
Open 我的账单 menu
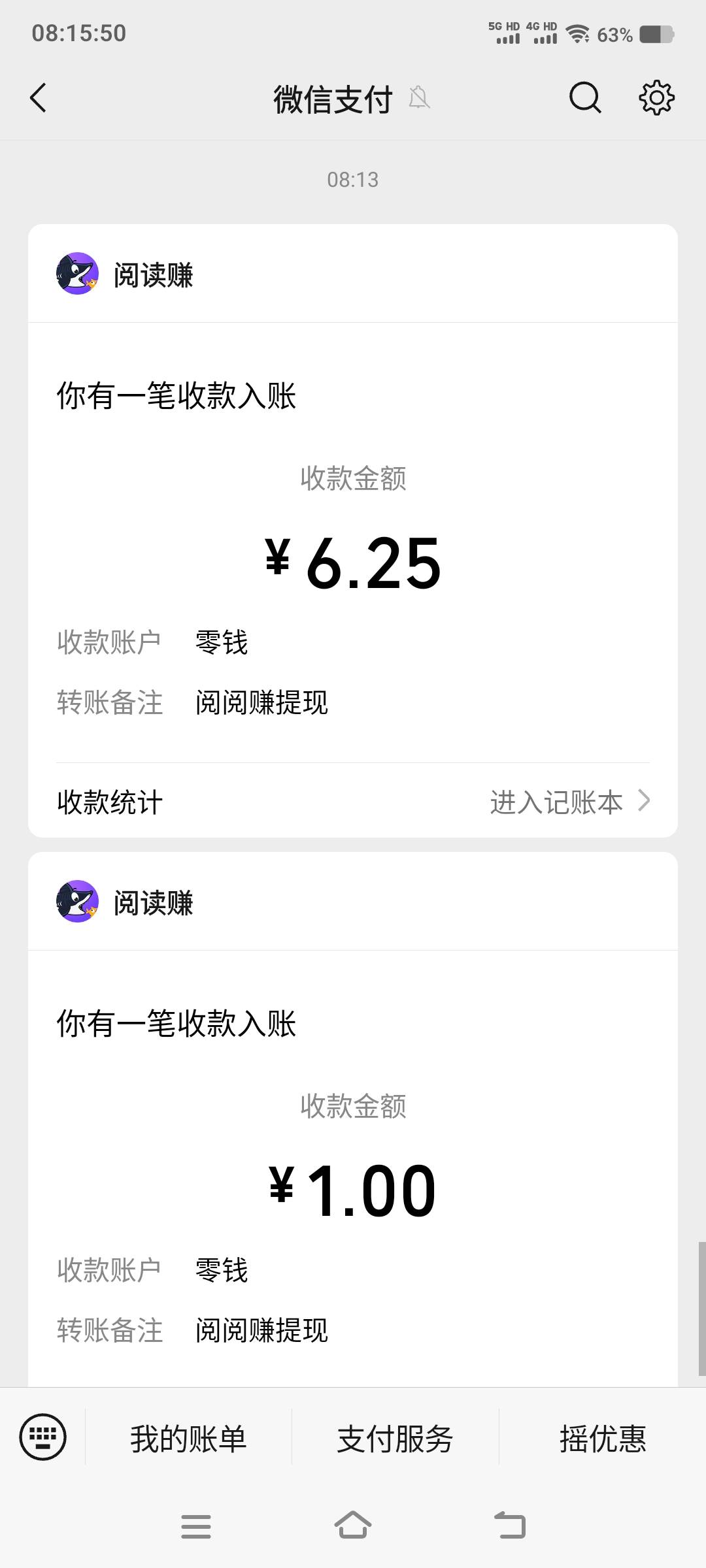pyautogui.click(x=188, y=1437)
